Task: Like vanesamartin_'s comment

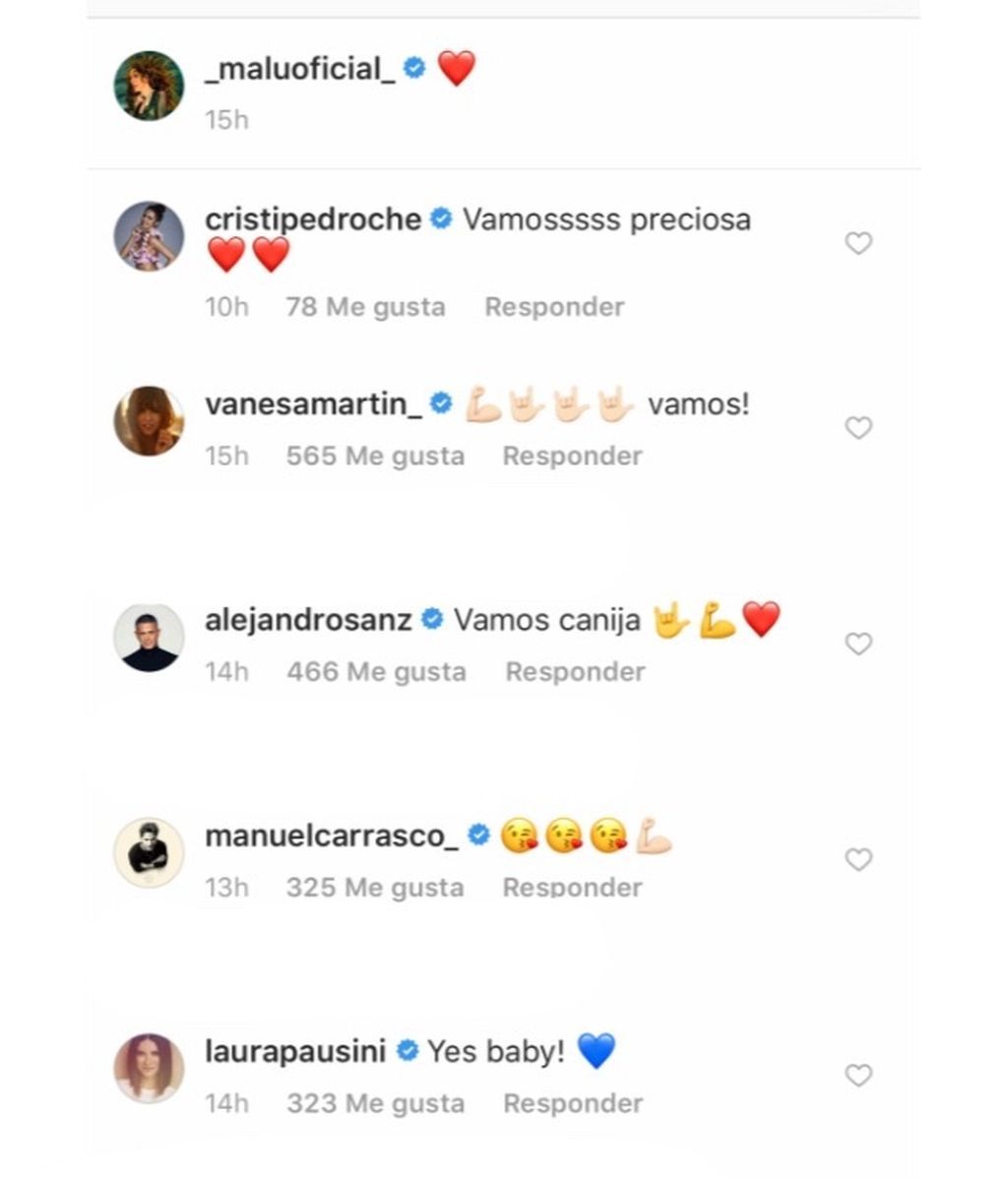Action: point(858,427)
